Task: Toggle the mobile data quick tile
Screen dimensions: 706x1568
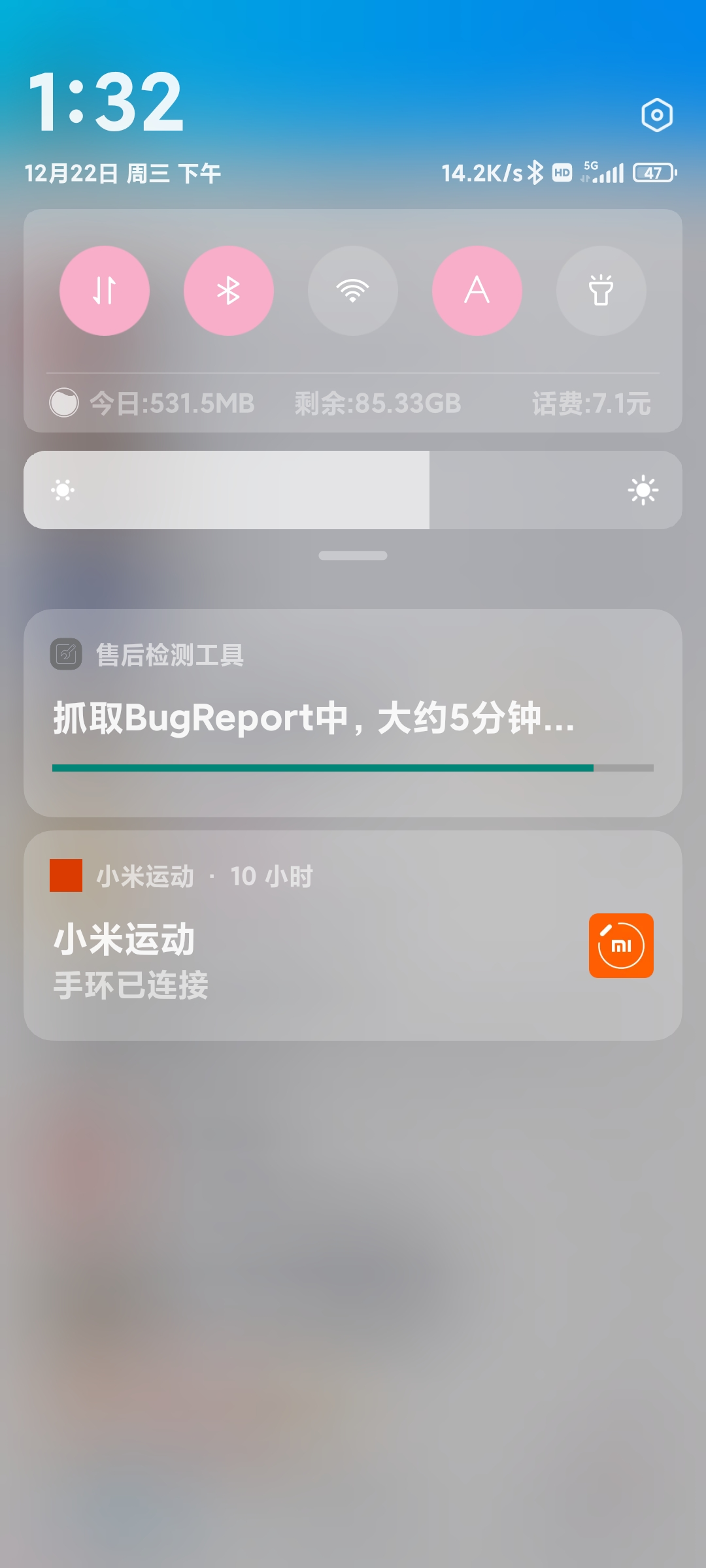Action: 105,291
